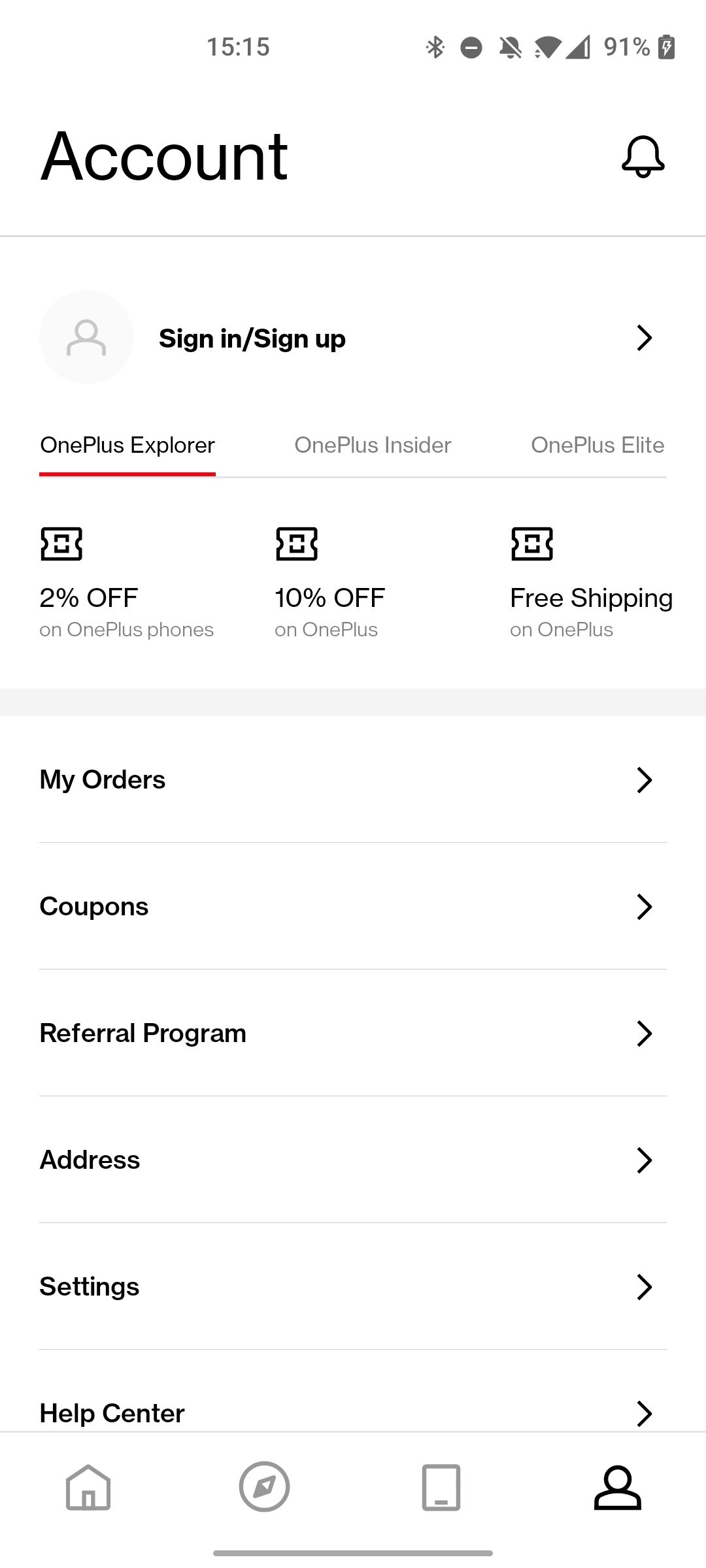Viewport: 706px width, 1568px height.
Task: Tap the profile avatar placeholder icon
Action: (x=86, y=337)
